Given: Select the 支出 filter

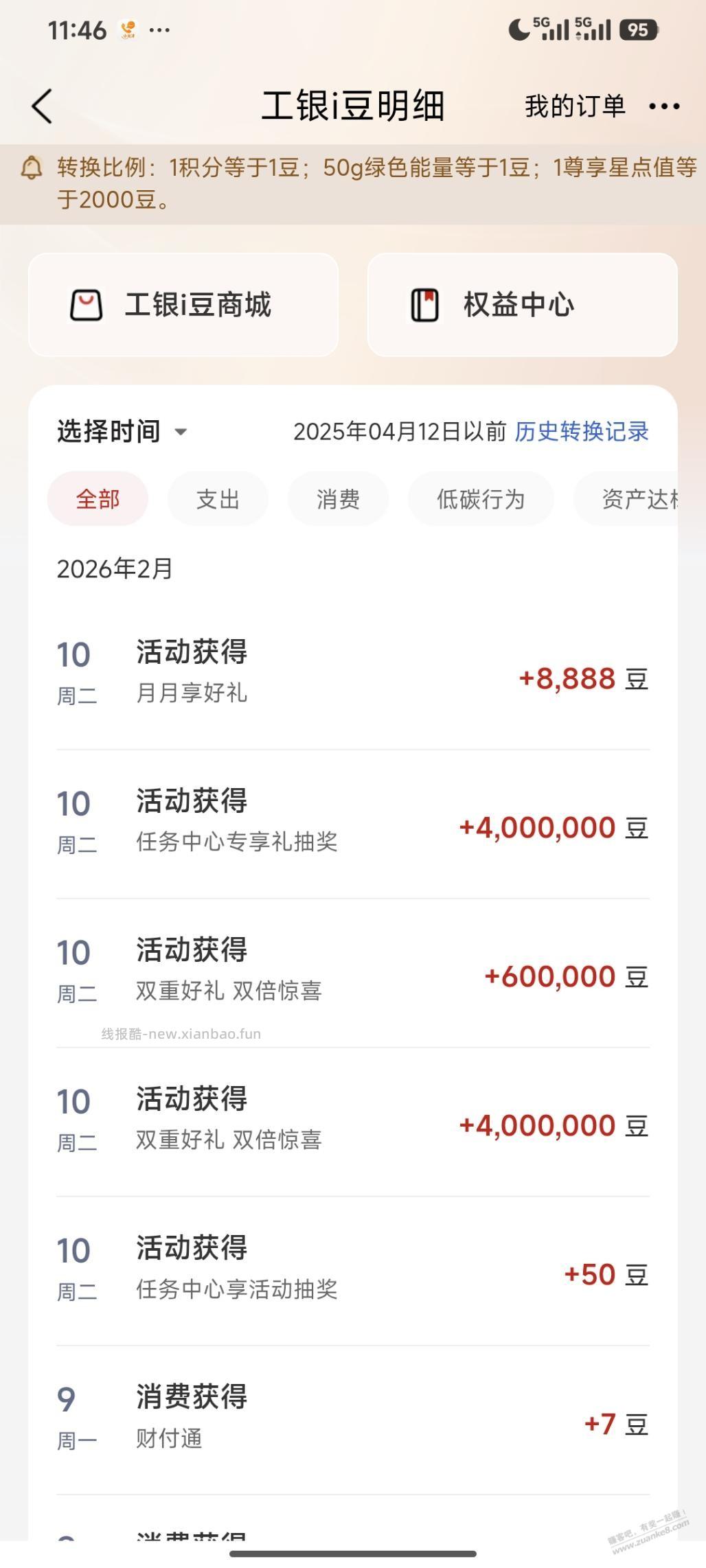Looking at the screenshot, I should pyautogui.click(x=218, y=499).
